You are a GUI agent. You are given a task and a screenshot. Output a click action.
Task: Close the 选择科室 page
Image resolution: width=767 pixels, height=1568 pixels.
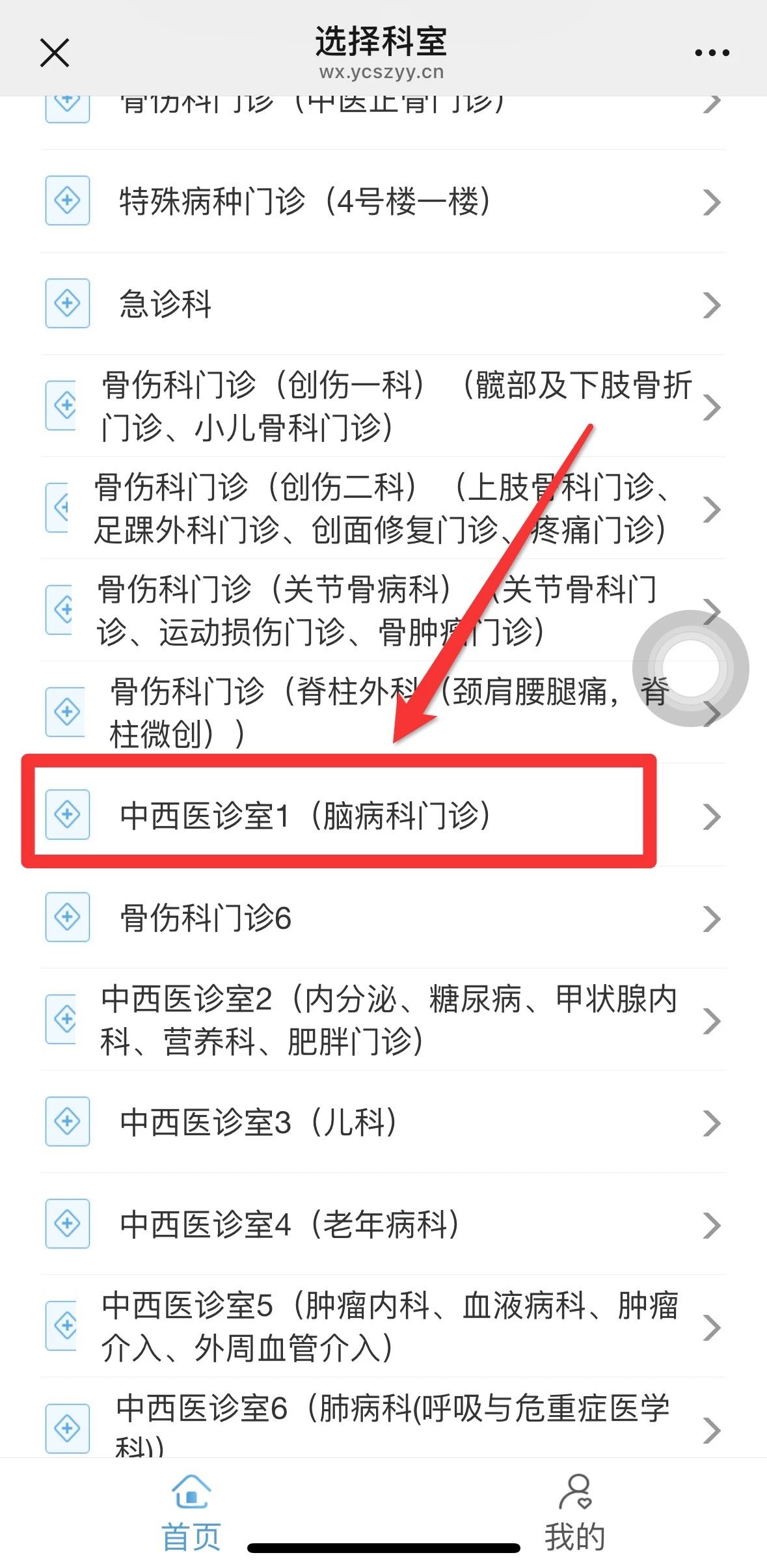(55, 53)
